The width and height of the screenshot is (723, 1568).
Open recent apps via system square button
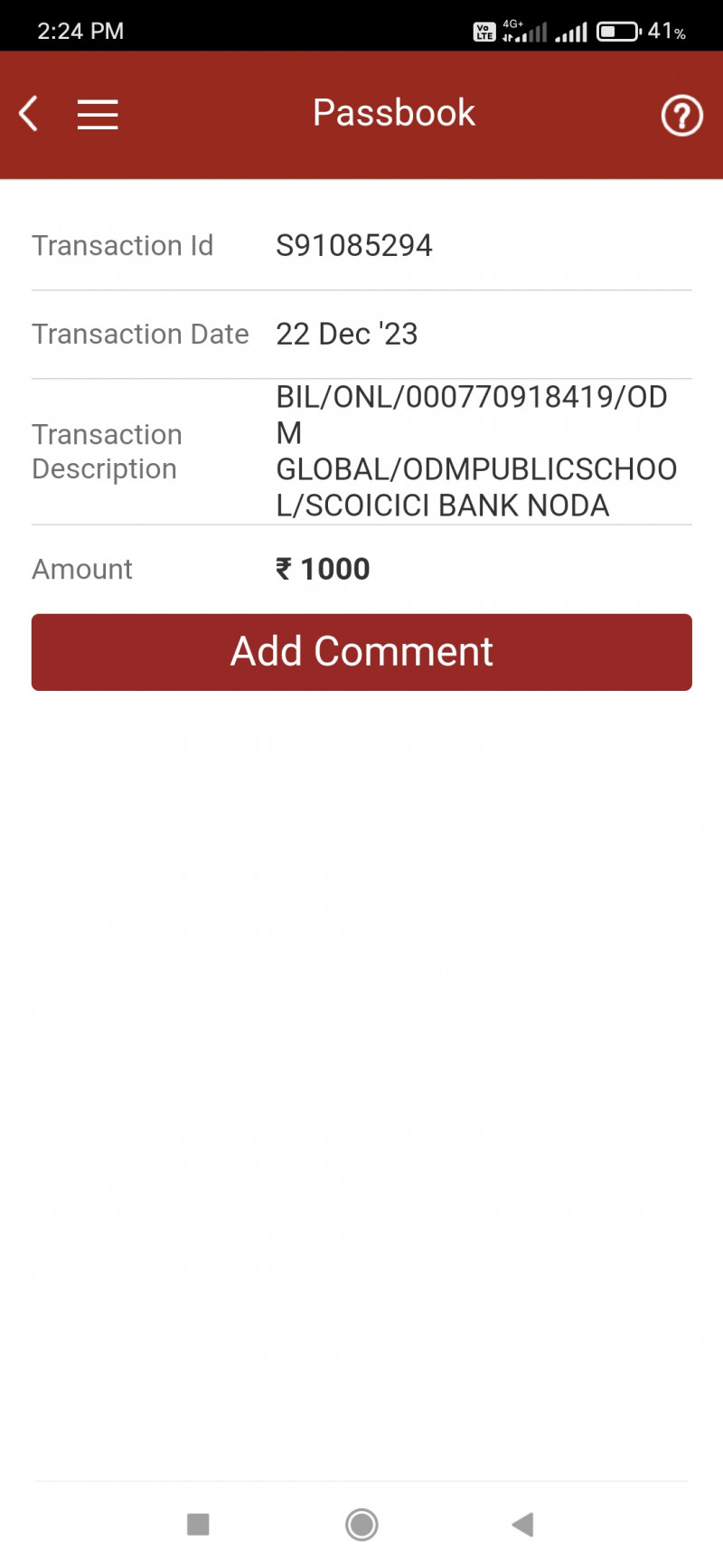[198, 1525]
